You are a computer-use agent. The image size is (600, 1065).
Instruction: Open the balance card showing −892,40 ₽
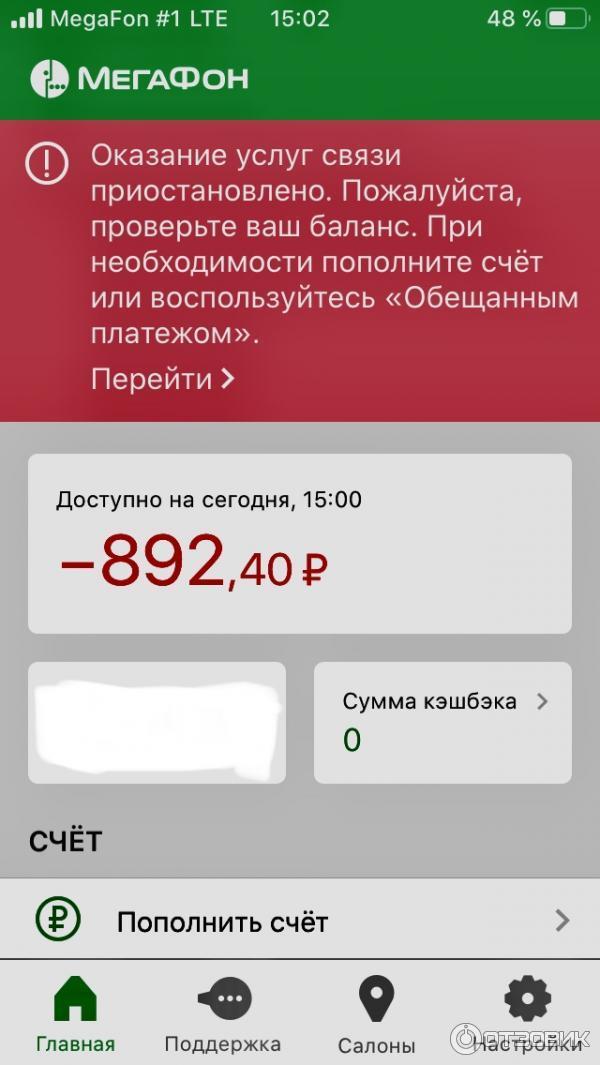point(299,543)
